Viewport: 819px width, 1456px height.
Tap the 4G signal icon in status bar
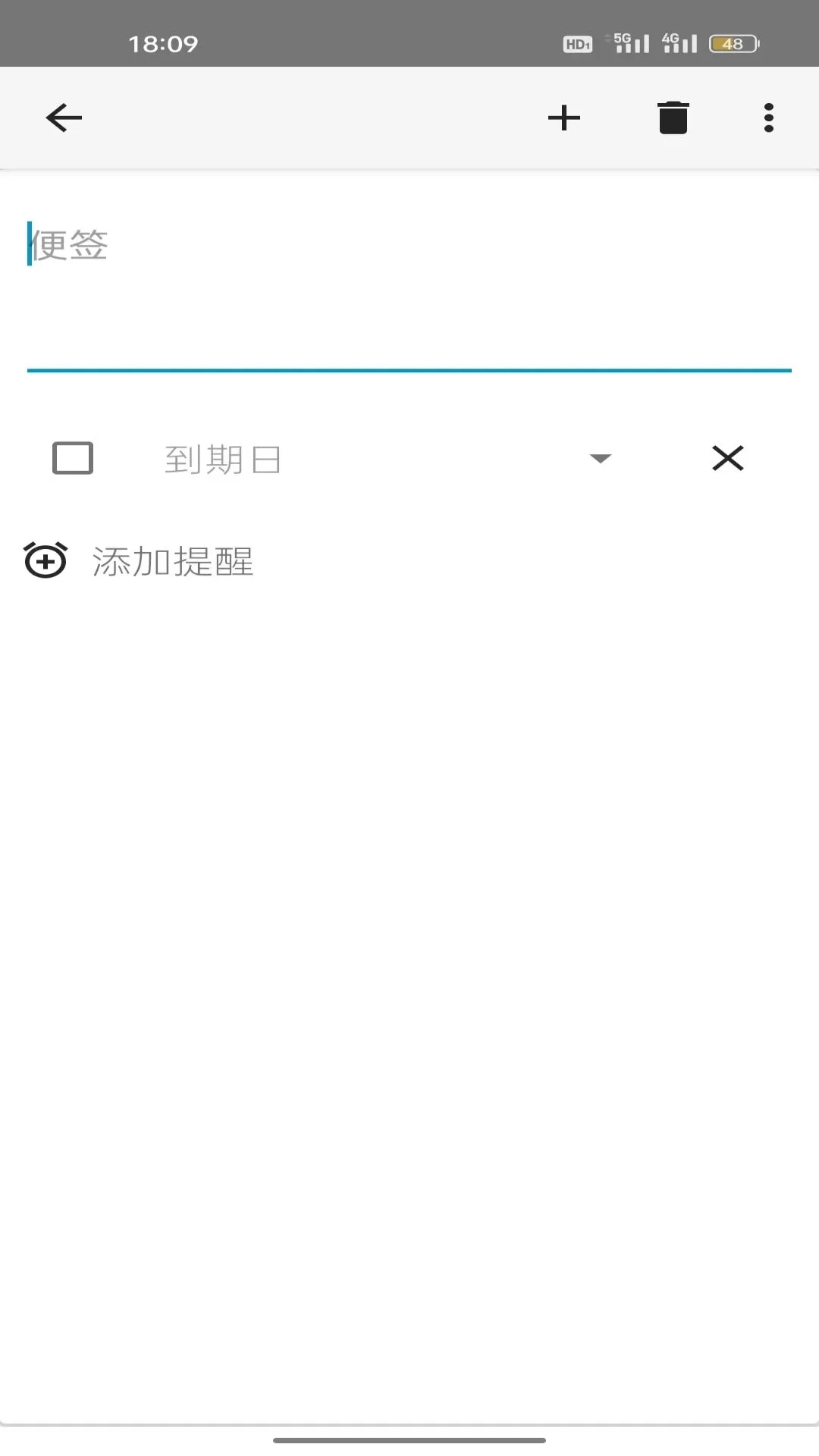tap(680, 42)
